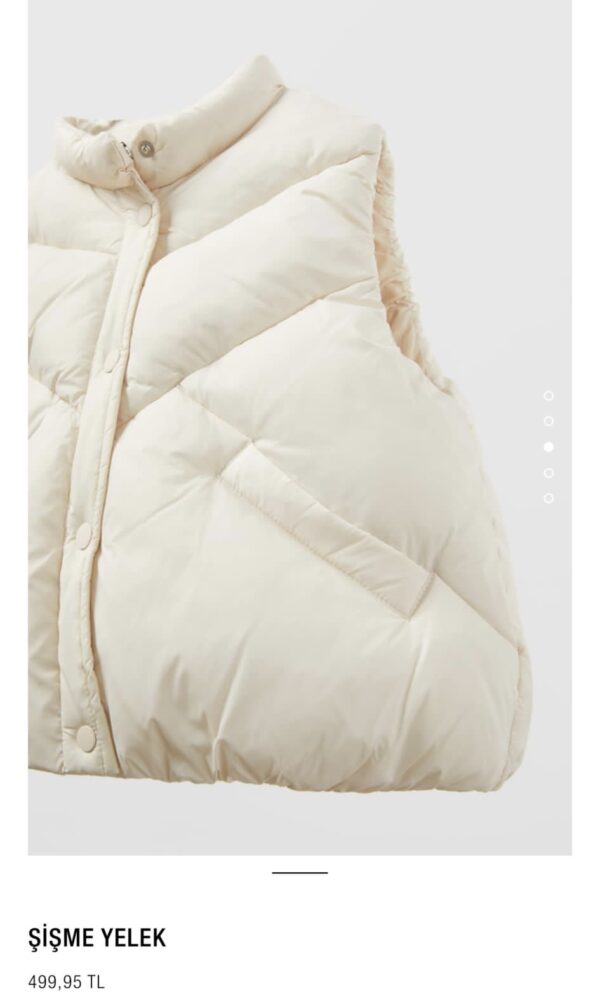The image size is (600, 996).
Task: Select the fifth photo indicator dot
Action: tap(548, 498)
